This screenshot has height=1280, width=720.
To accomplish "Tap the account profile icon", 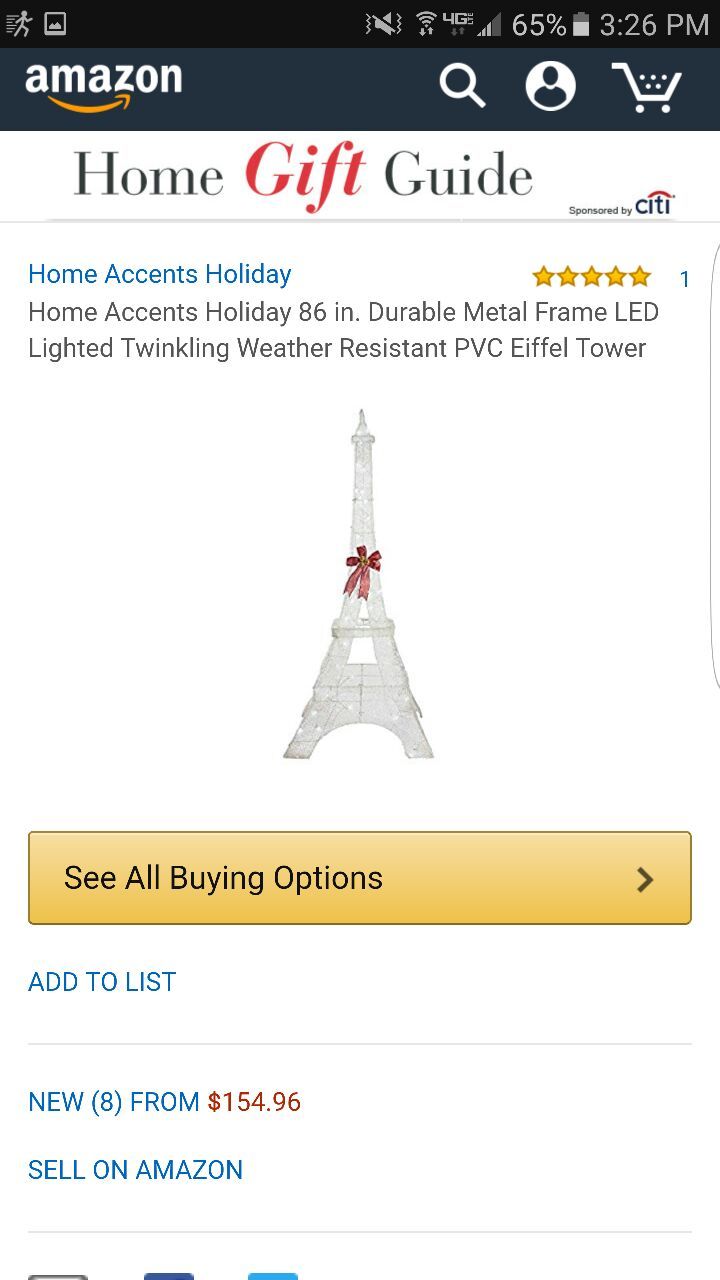I will pos(551,87).
